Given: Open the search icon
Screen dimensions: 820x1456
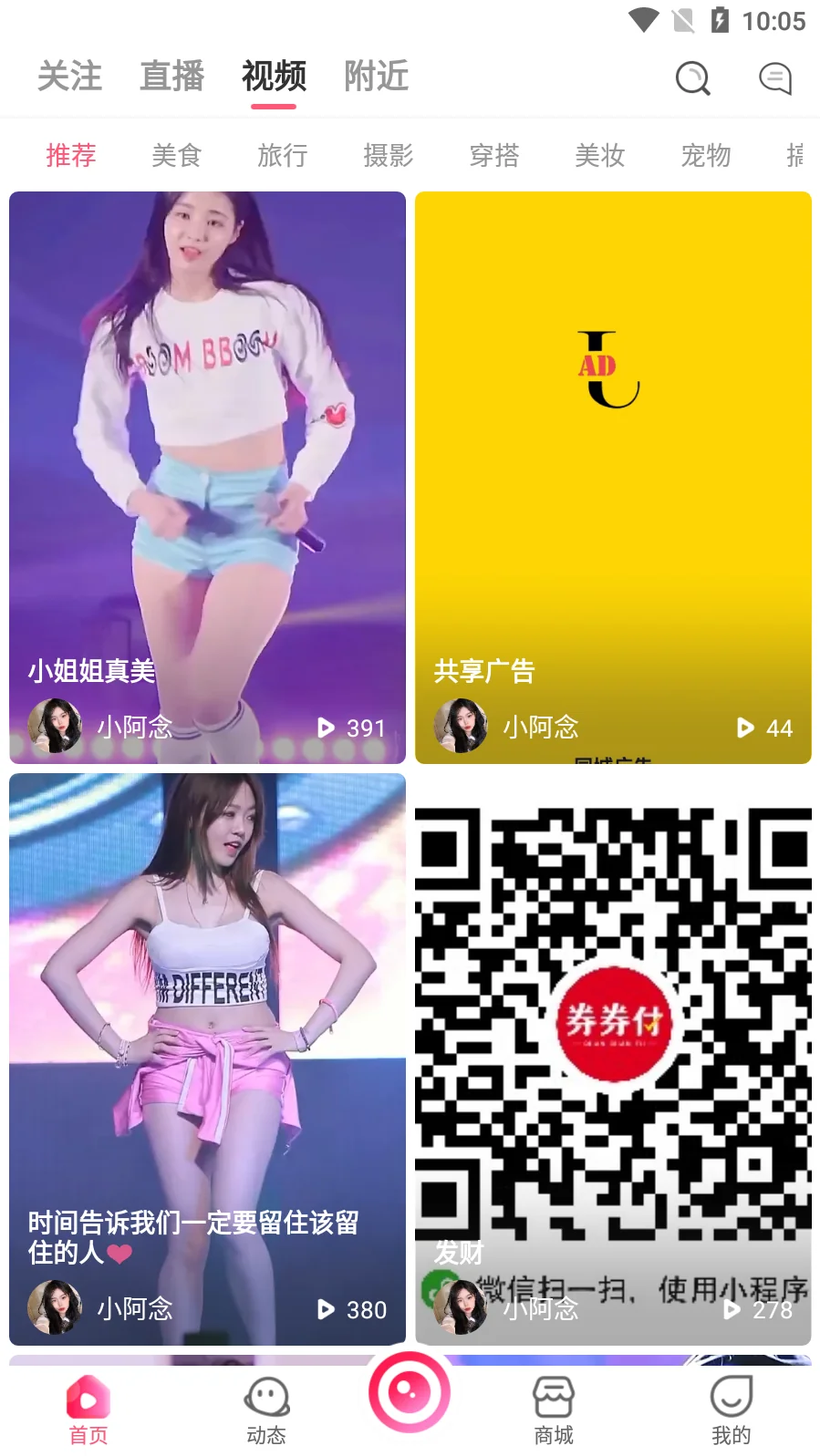Looking at the screenshot, I should (x=692, y=78).
